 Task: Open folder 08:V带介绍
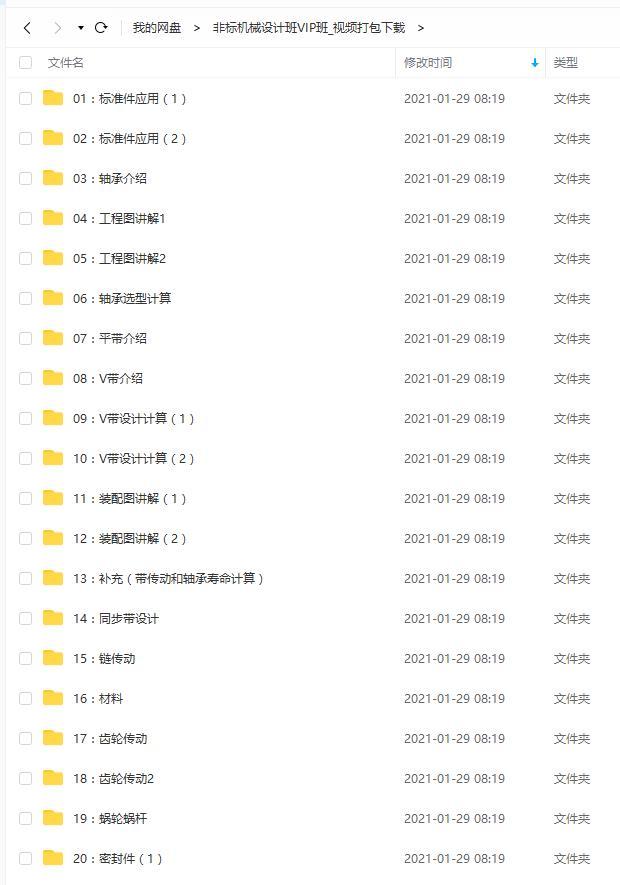pos(108,379)
